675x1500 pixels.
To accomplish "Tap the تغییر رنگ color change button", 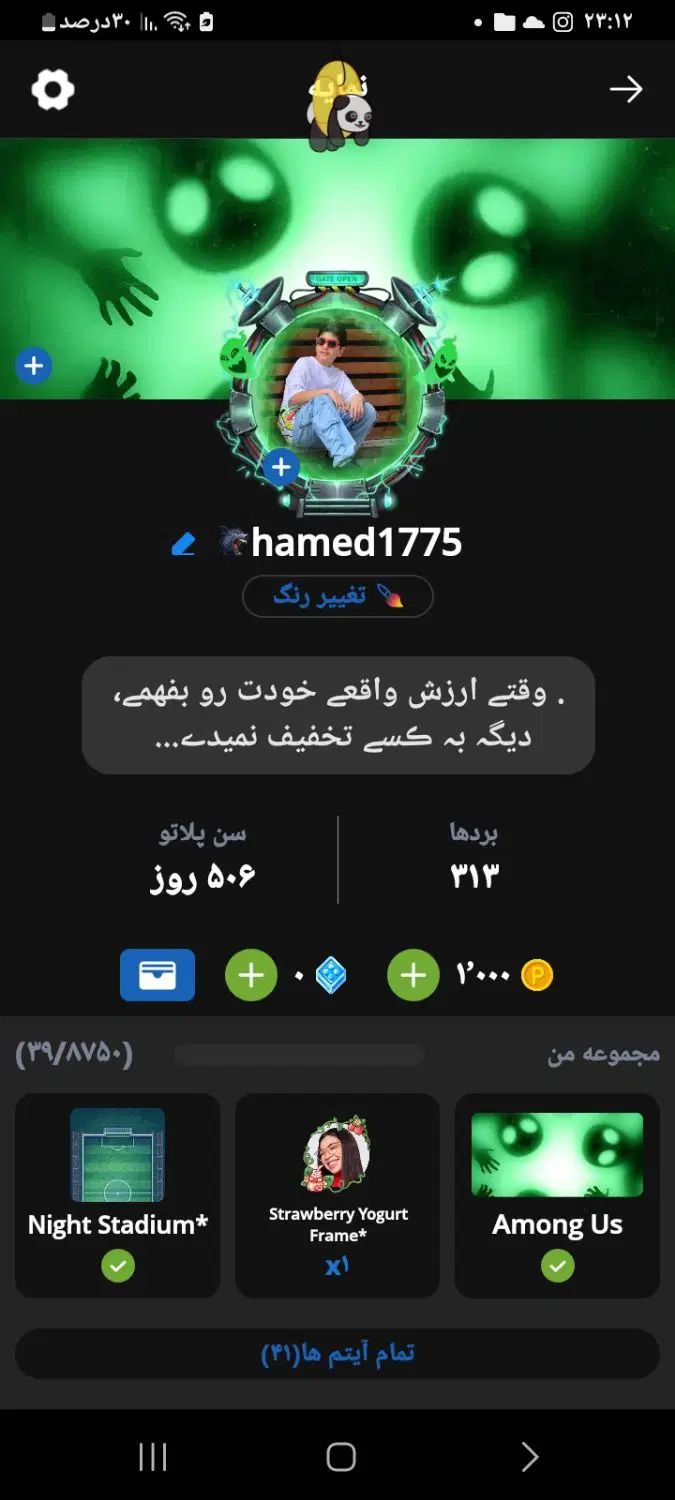I will click(x=337, y=597).
